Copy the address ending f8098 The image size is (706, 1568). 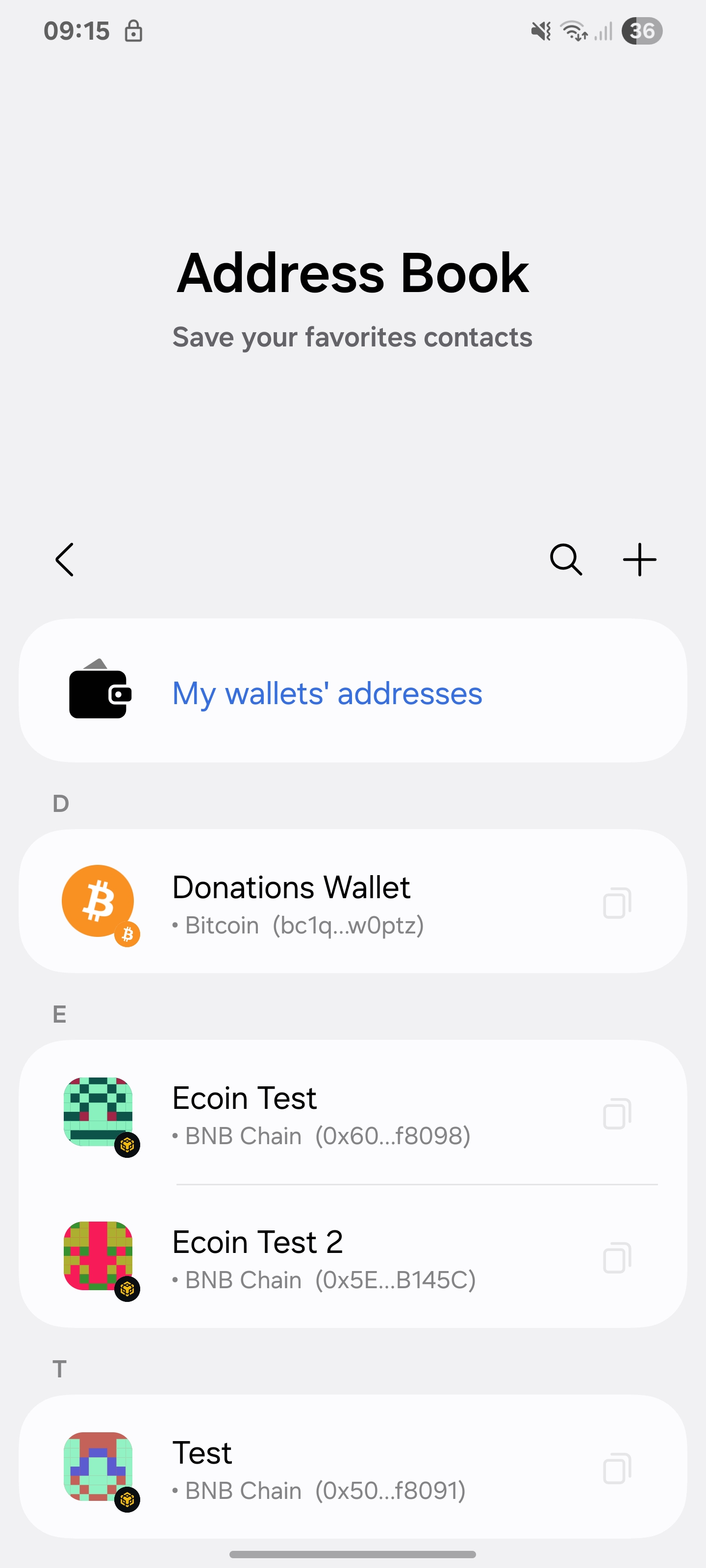(x=616, y=1114)
